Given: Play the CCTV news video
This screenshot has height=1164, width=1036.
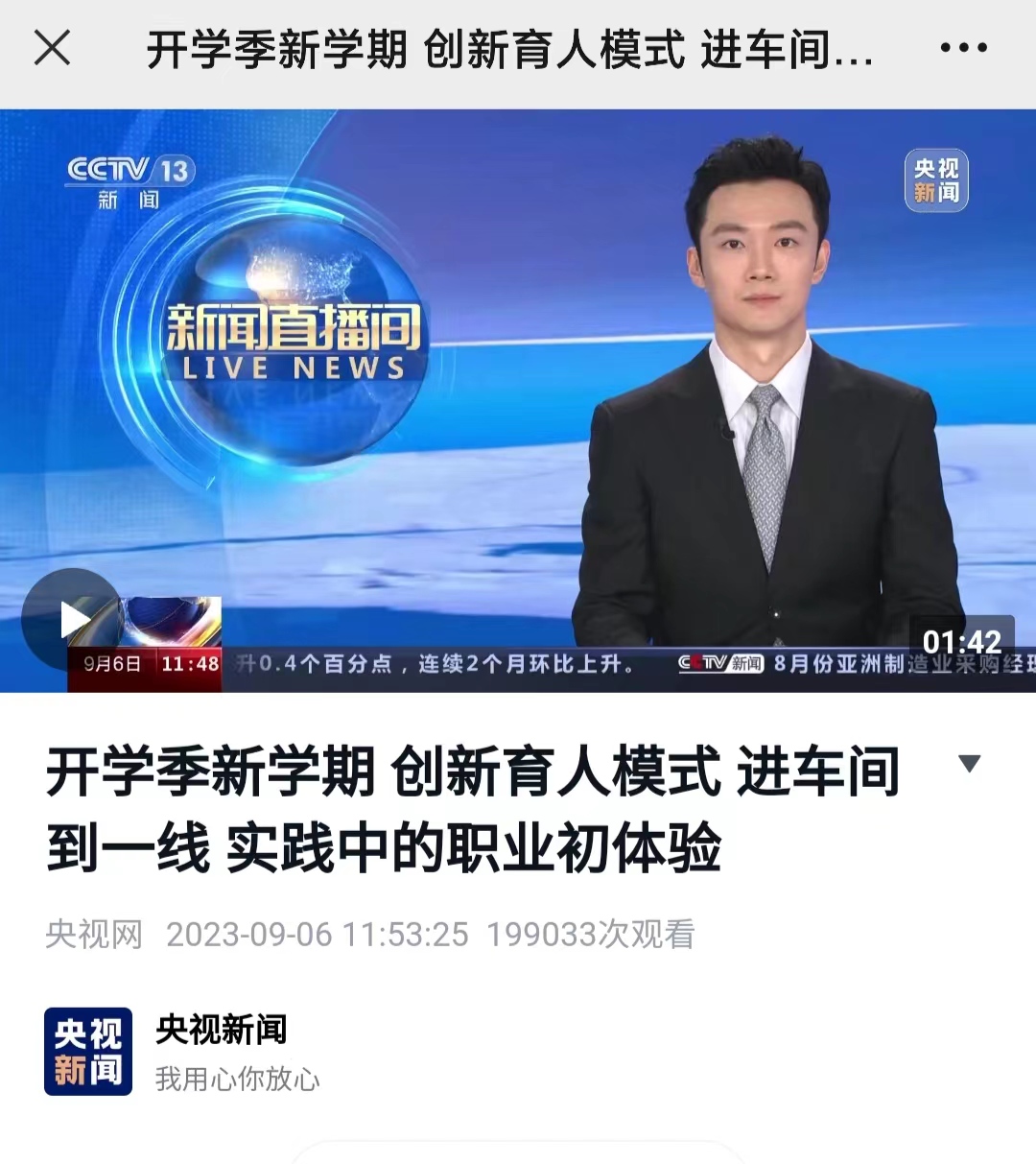Looking at the screenshot, I should tap(73, 619).
